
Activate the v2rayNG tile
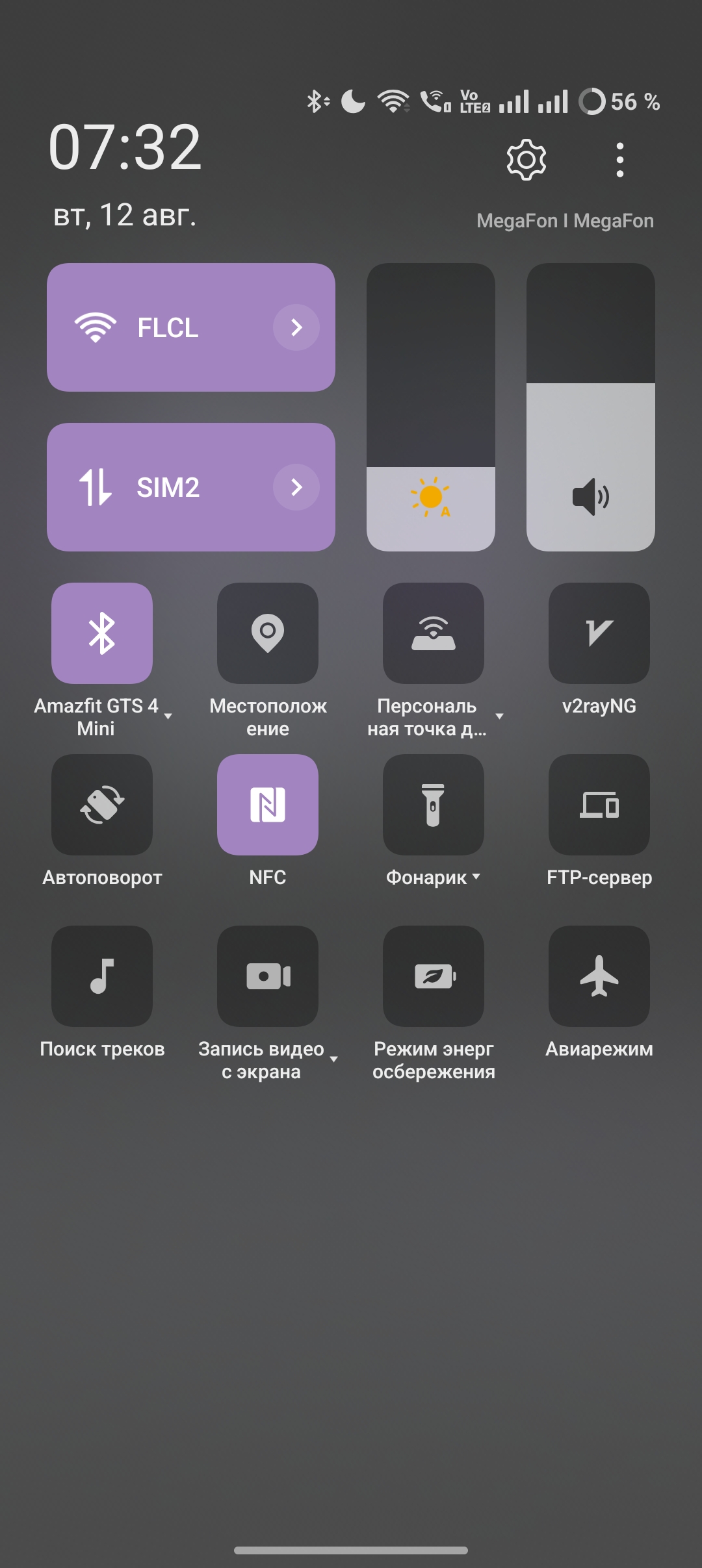coord(599,633)
